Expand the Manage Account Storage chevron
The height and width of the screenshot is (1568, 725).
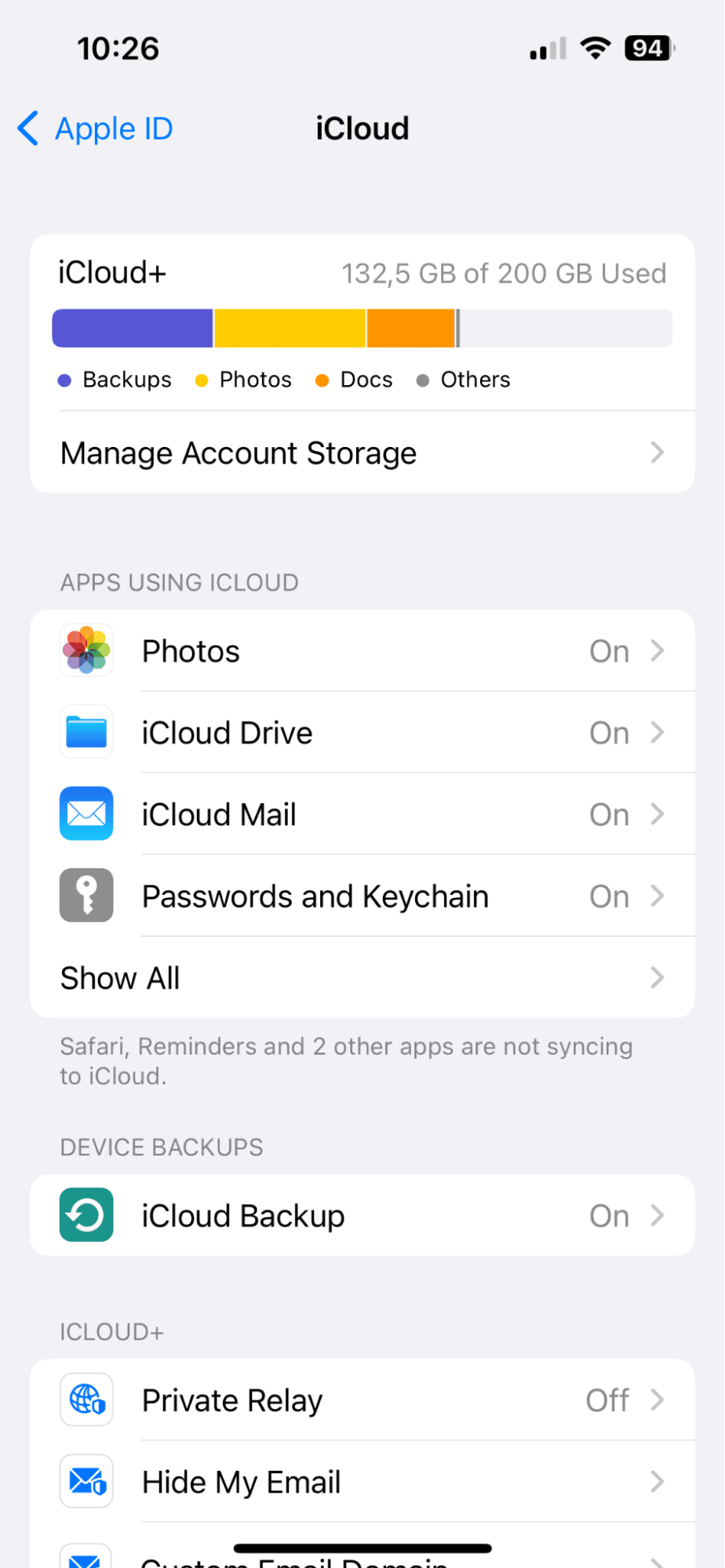pyautogui.click(x=658, y=453)
